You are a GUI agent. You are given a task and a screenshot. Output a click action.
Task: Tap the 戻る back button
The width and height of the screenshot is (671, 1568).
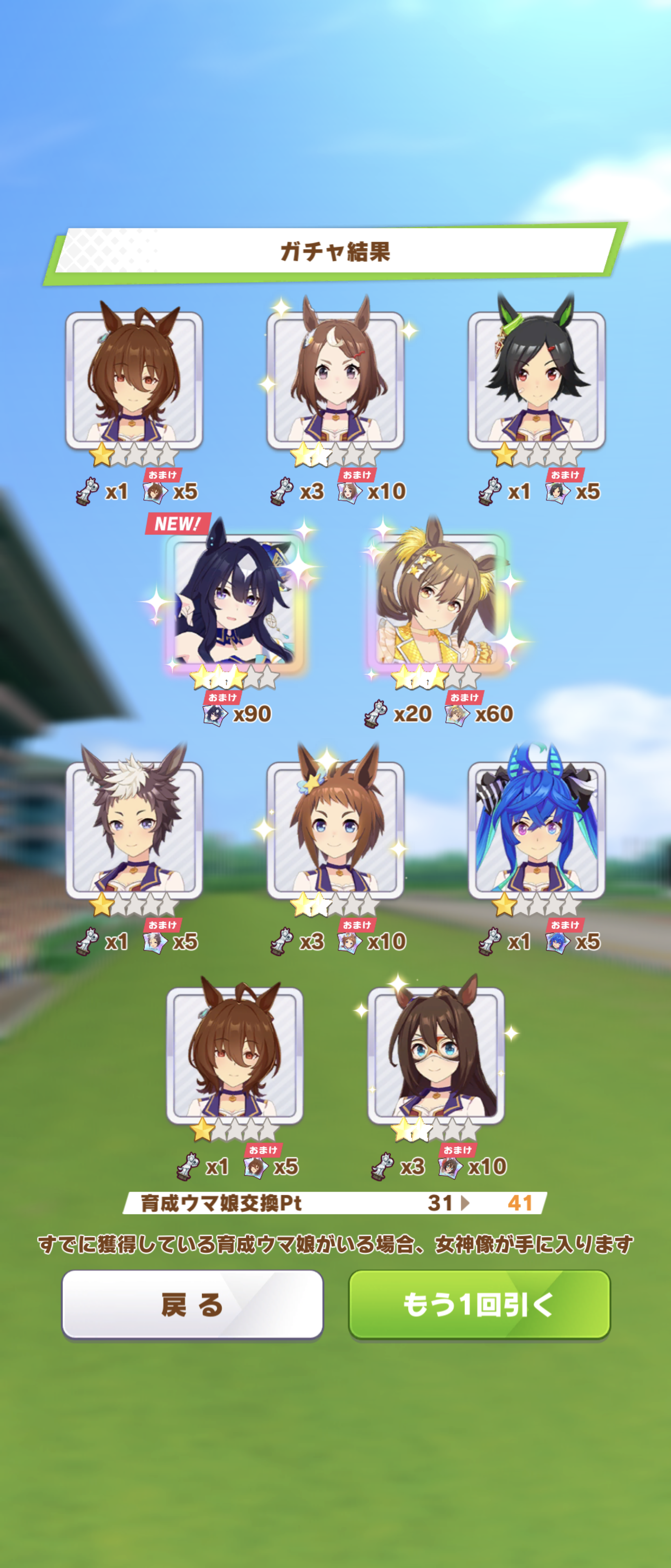(192, 1304)
